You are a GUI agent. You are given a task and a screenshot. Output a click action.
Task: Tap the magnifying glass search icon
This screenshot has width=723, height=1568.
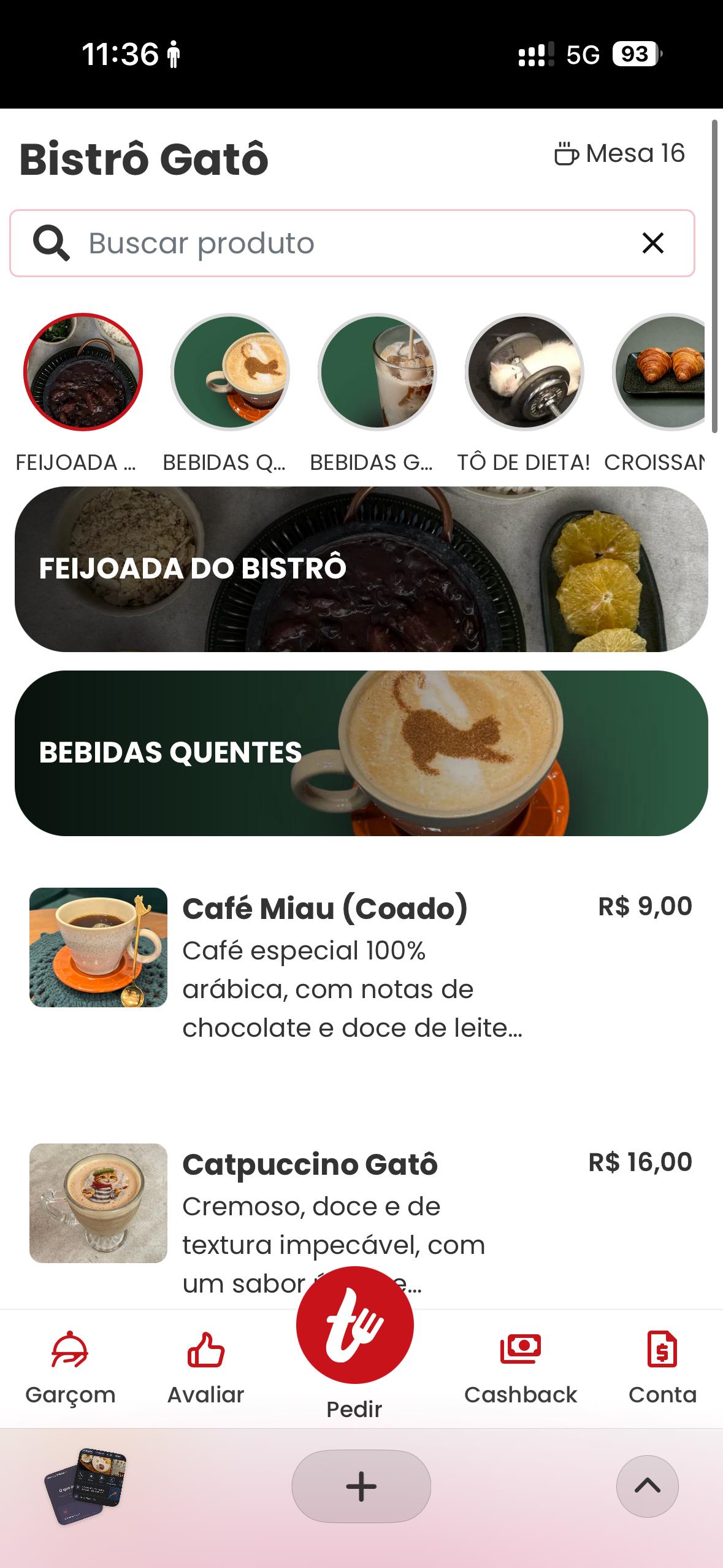(51, 242)
